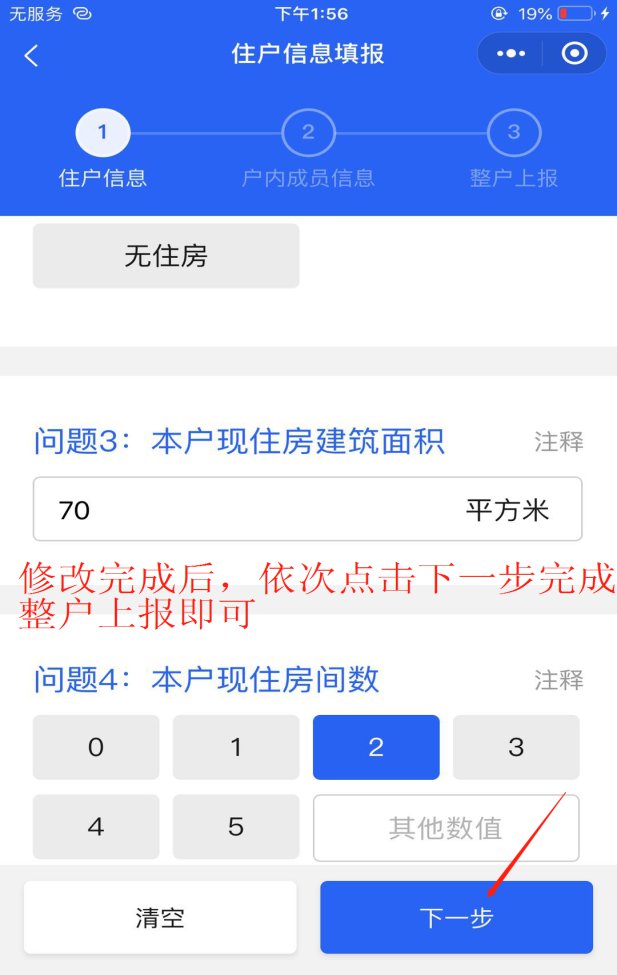The width and height of the screenshot is (617, 975).
Task: Open the 注释 note for 问题4
Action: 558,681
